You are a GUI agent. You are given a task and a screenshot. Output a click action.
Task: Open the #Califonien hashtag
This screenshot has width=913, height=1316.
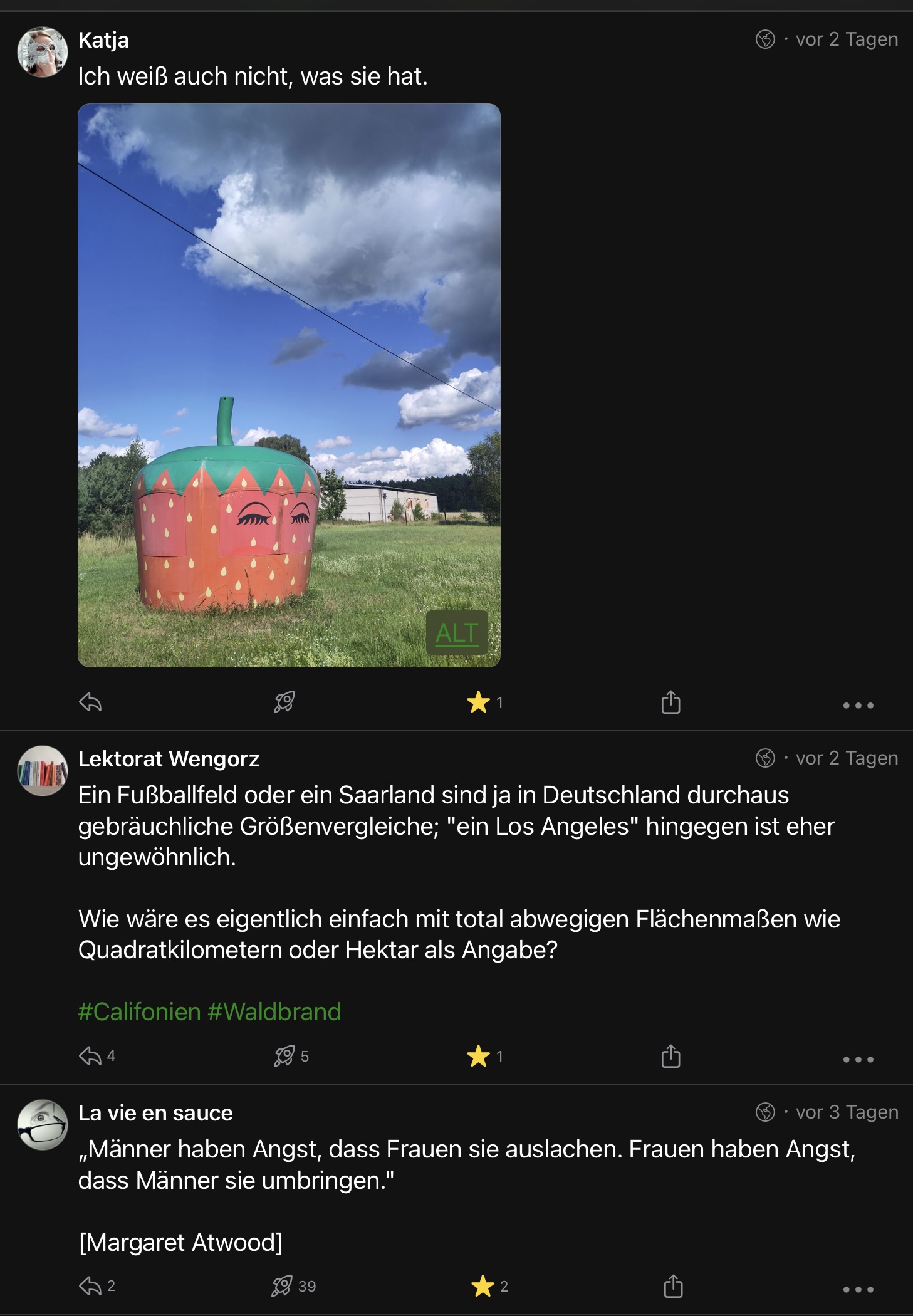tap(139, 1012)
